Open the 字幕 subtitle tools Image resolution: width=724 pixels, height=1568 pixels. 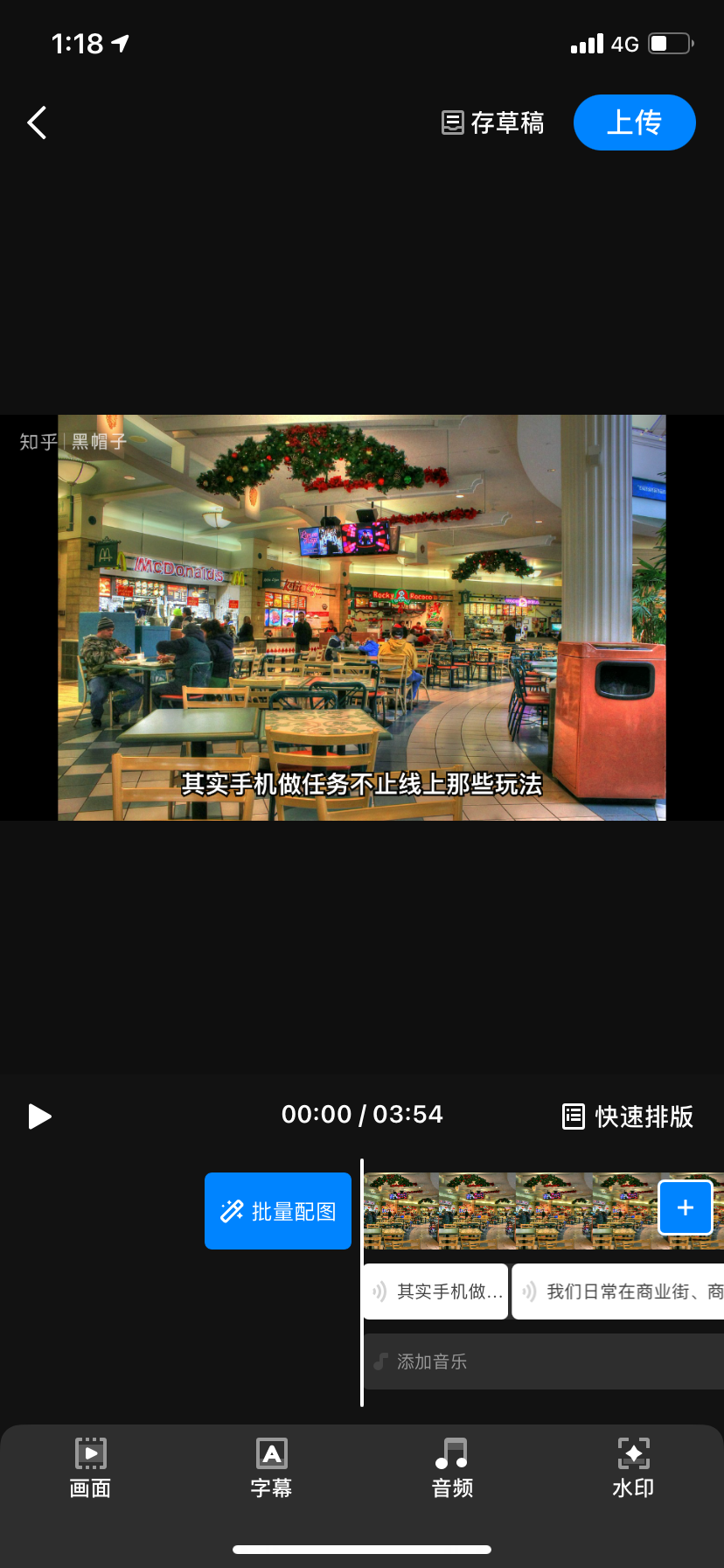(271, 1468)
